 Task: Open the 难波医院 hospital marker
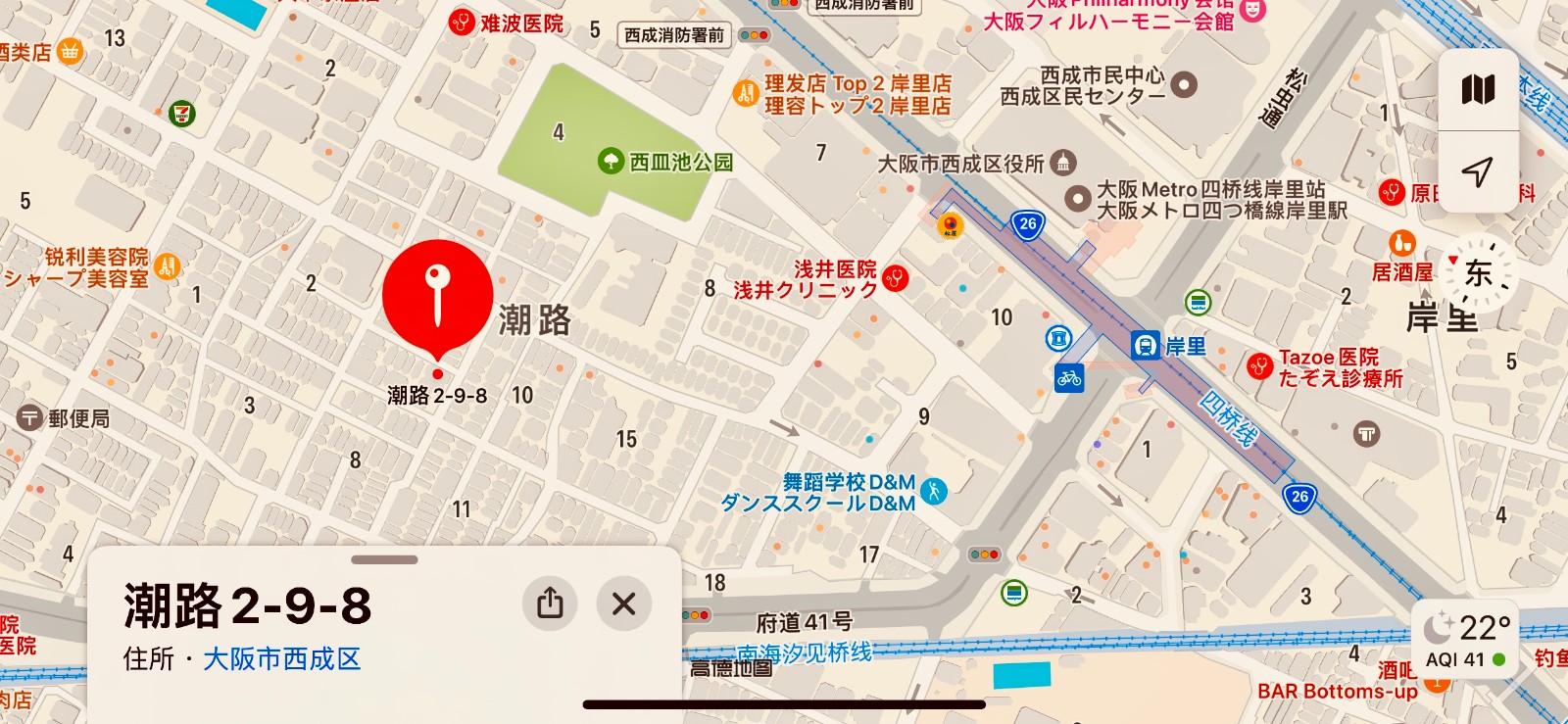click(462, 22)
